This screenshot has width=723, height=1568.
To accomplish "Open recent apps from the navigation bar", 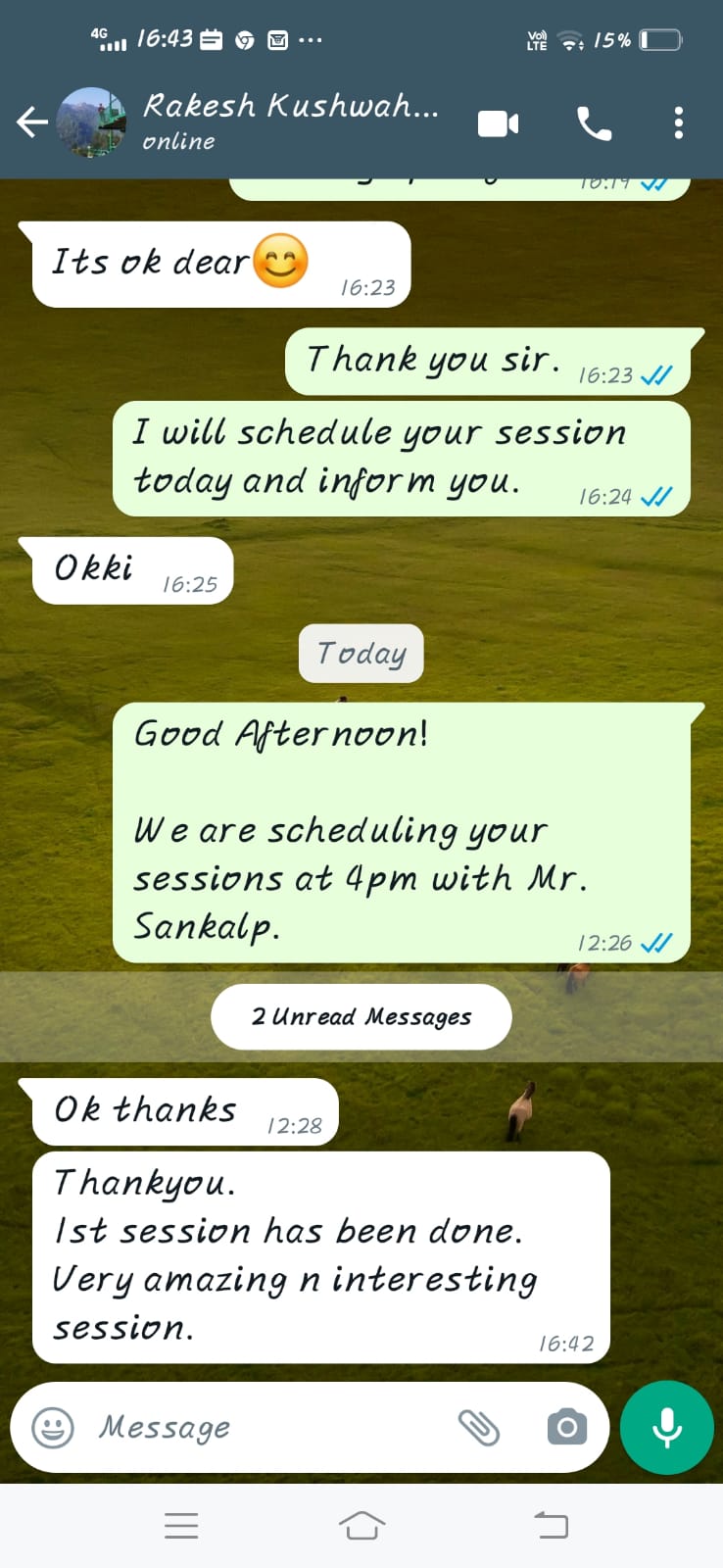I will pos(181,1525).
